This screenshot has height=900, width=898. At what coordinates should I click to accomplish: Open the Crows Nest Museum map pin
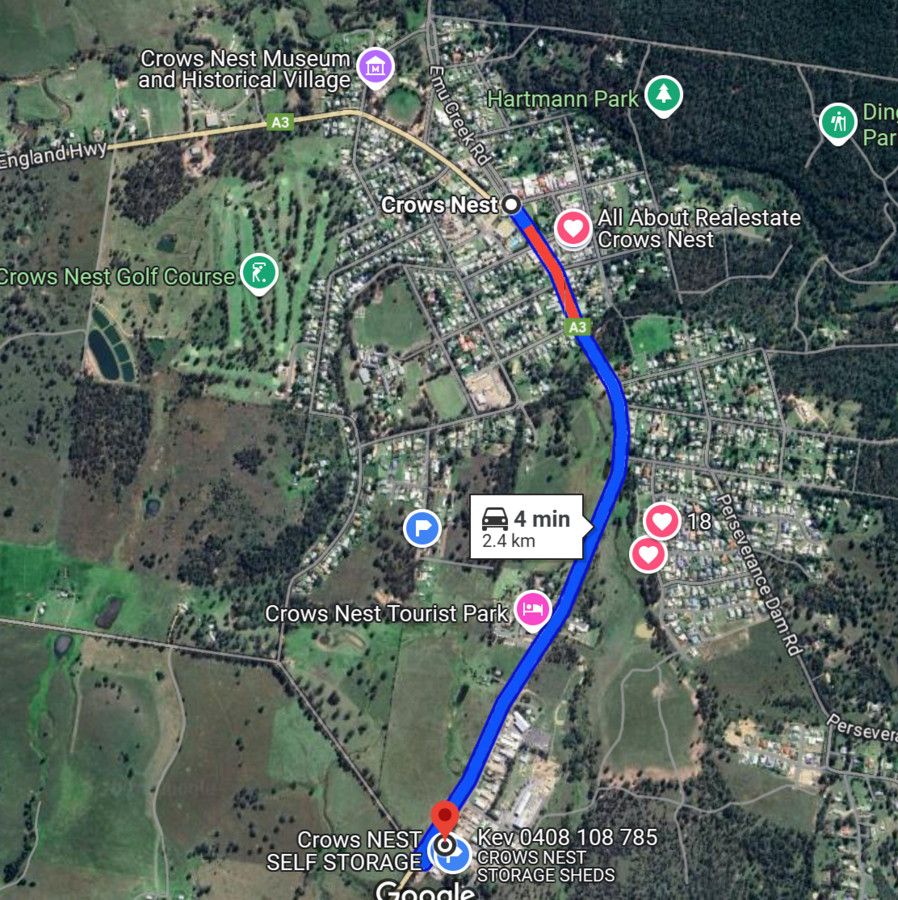(x=376, y=68)
